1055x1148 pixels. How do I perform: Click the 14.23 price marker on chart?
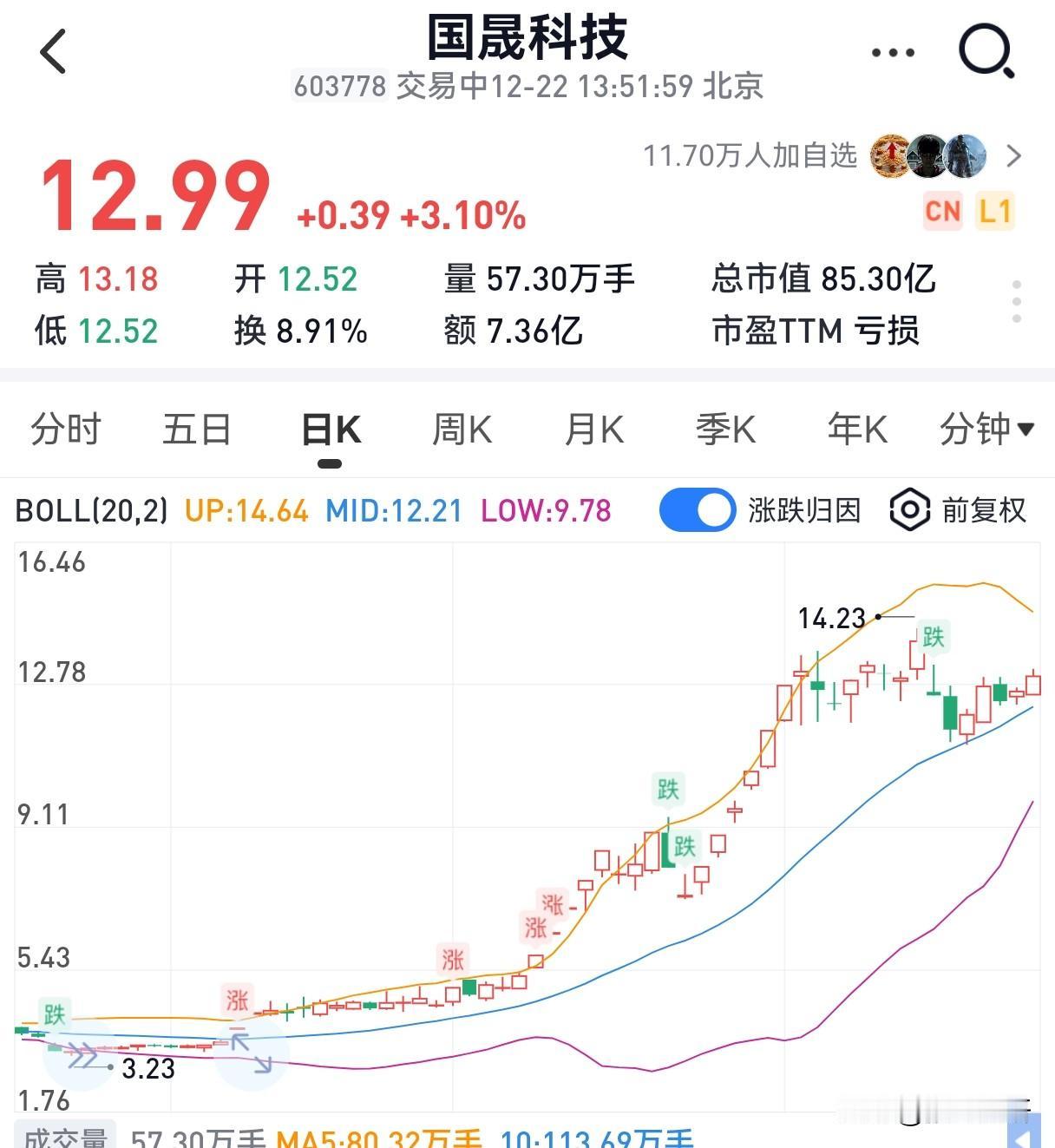pyautogui.click(x=829, y=618)
